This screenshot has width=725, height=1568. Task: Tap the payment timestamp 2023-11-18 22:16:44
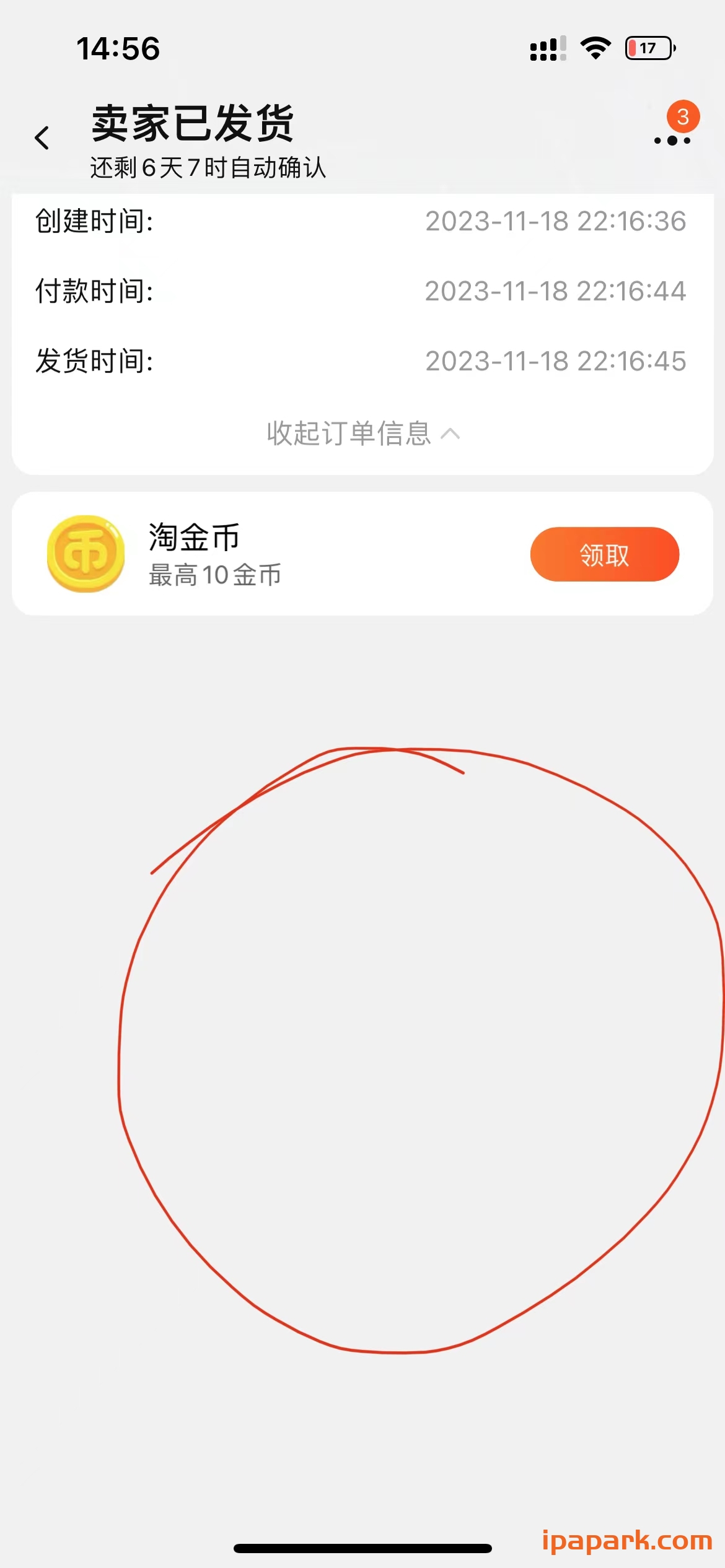coord(555,289)
